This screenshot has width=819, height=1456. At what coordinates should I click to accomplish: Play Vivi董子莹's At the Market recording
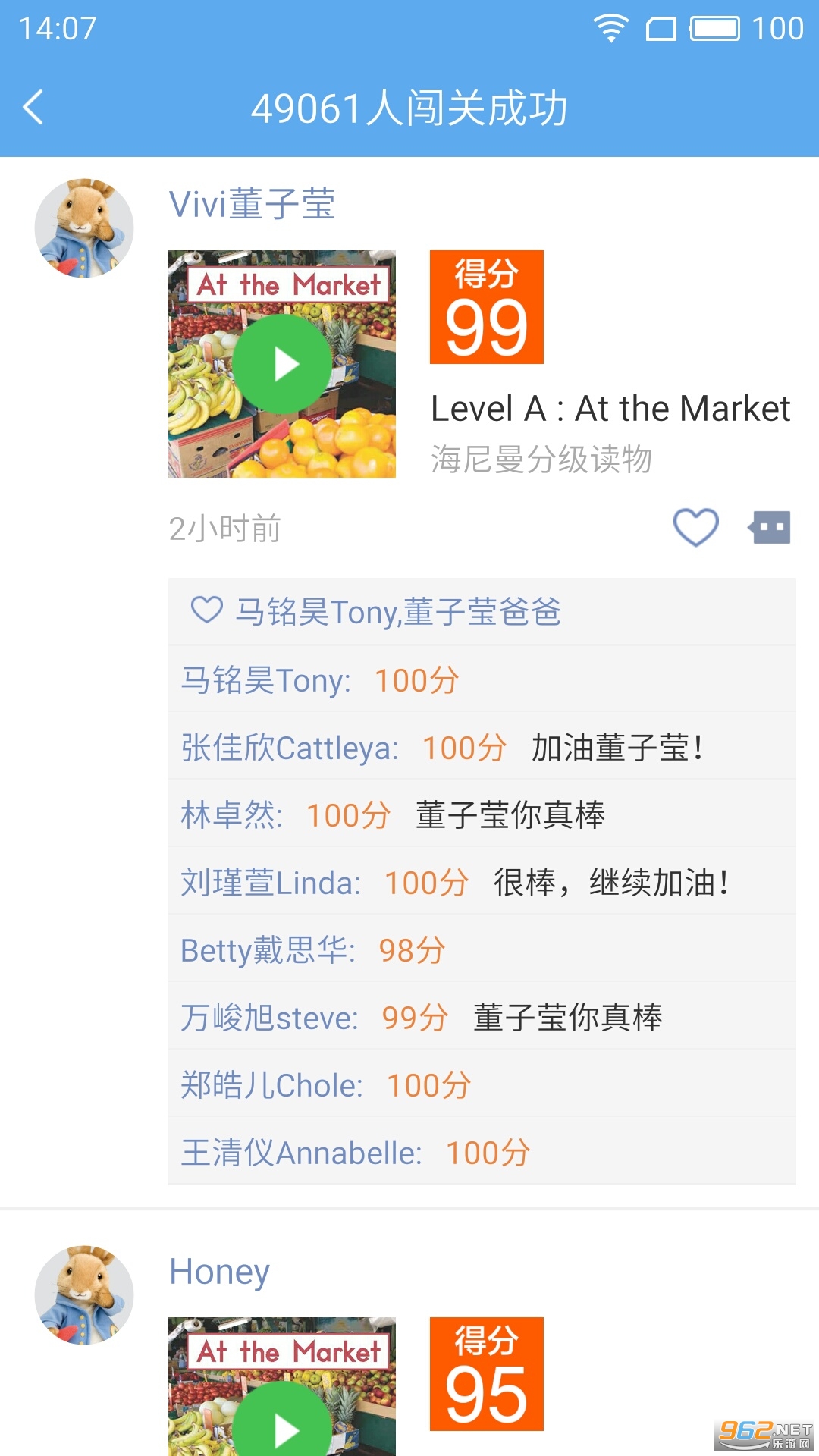(x=282, y=364)
